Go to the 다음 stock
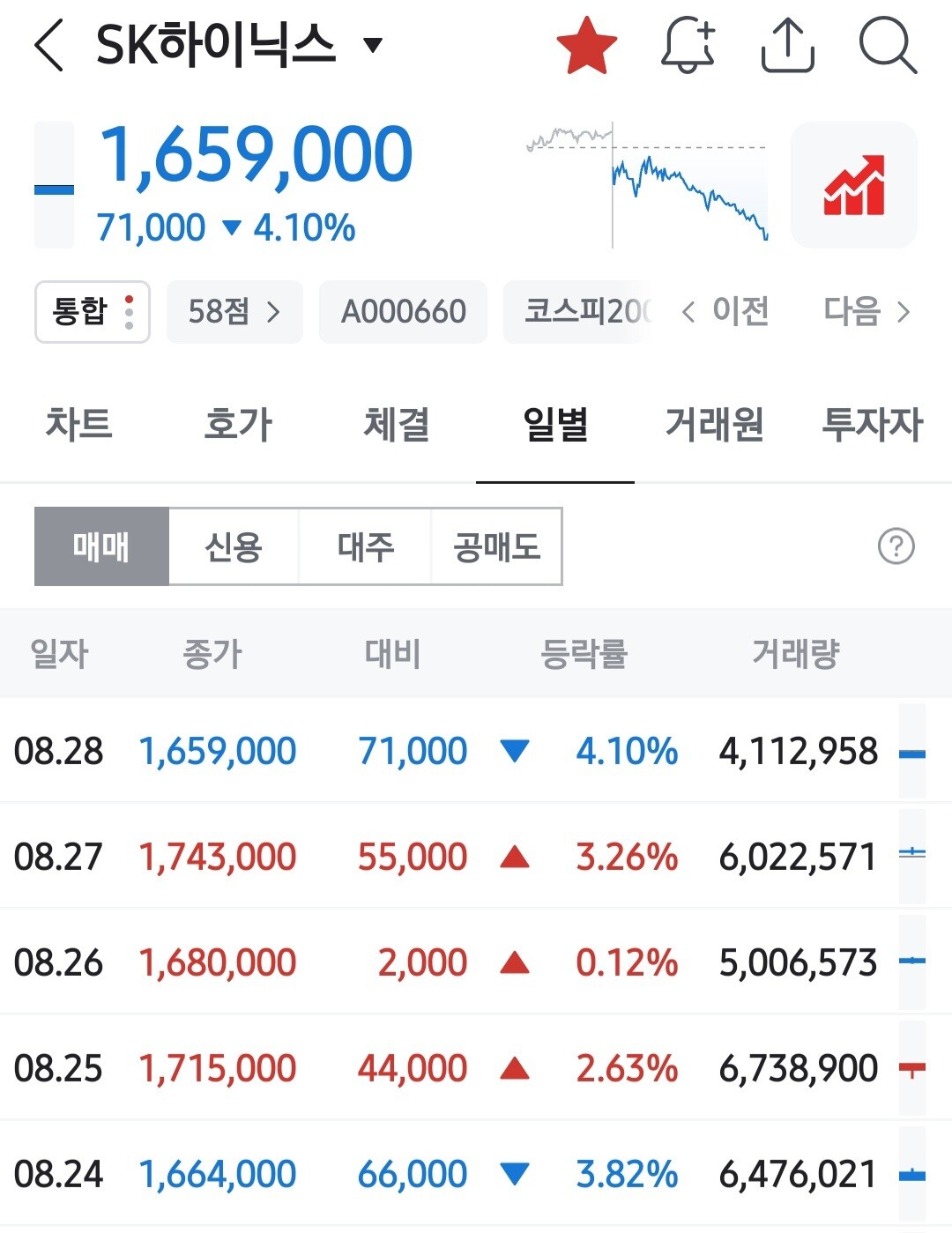 (x=866, y=311)
